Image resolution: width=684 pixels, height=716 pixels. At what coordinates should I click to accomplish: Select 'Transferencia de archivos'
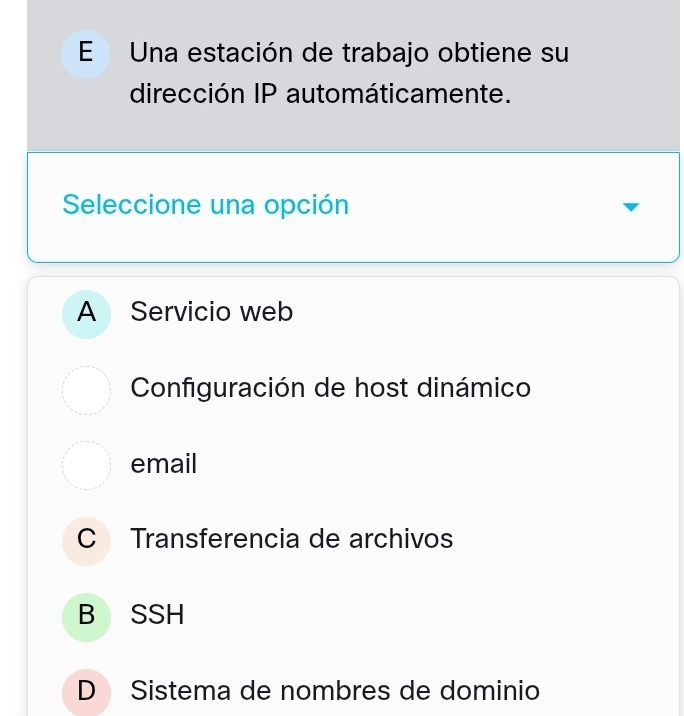291,539
